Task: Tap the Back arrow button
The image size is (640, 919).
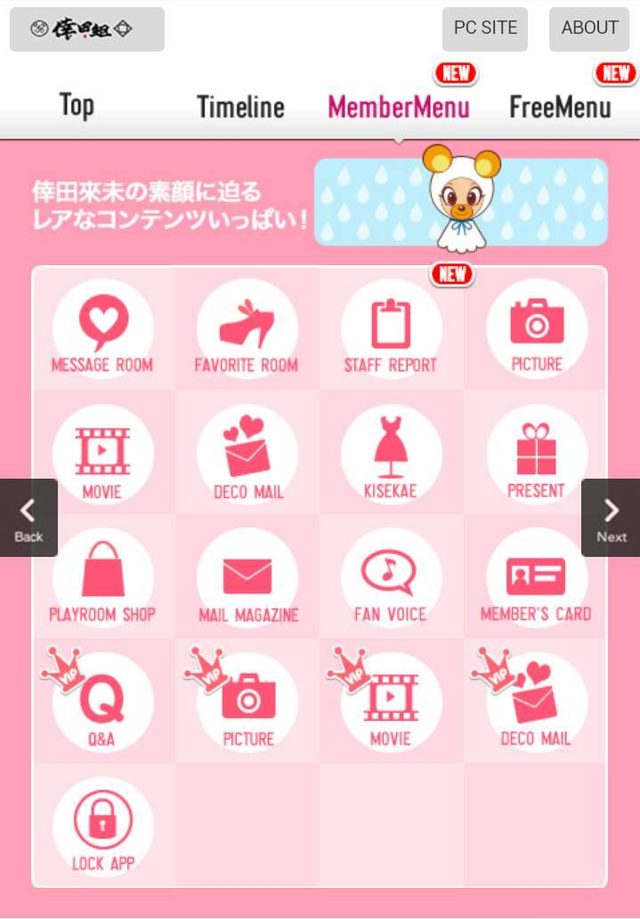Action: (28, 517)
